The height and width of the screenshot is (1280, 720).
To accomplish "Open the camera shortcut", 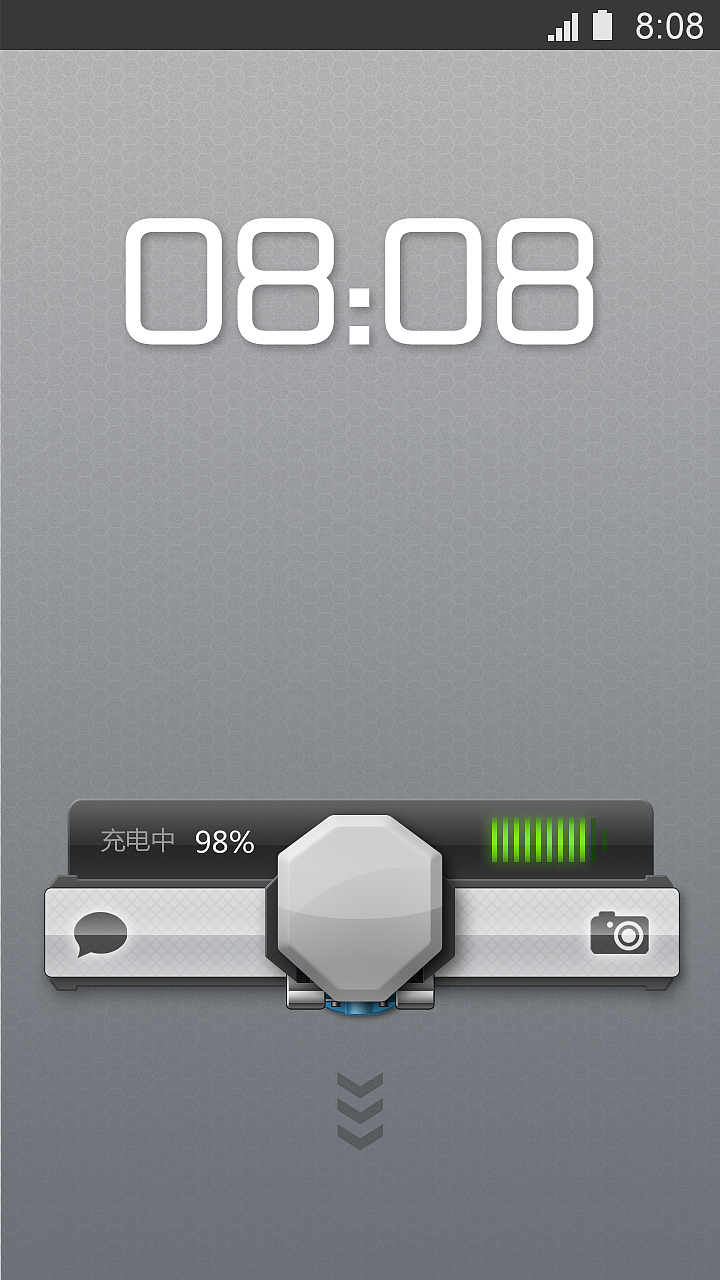I will (x=619, y=932).
